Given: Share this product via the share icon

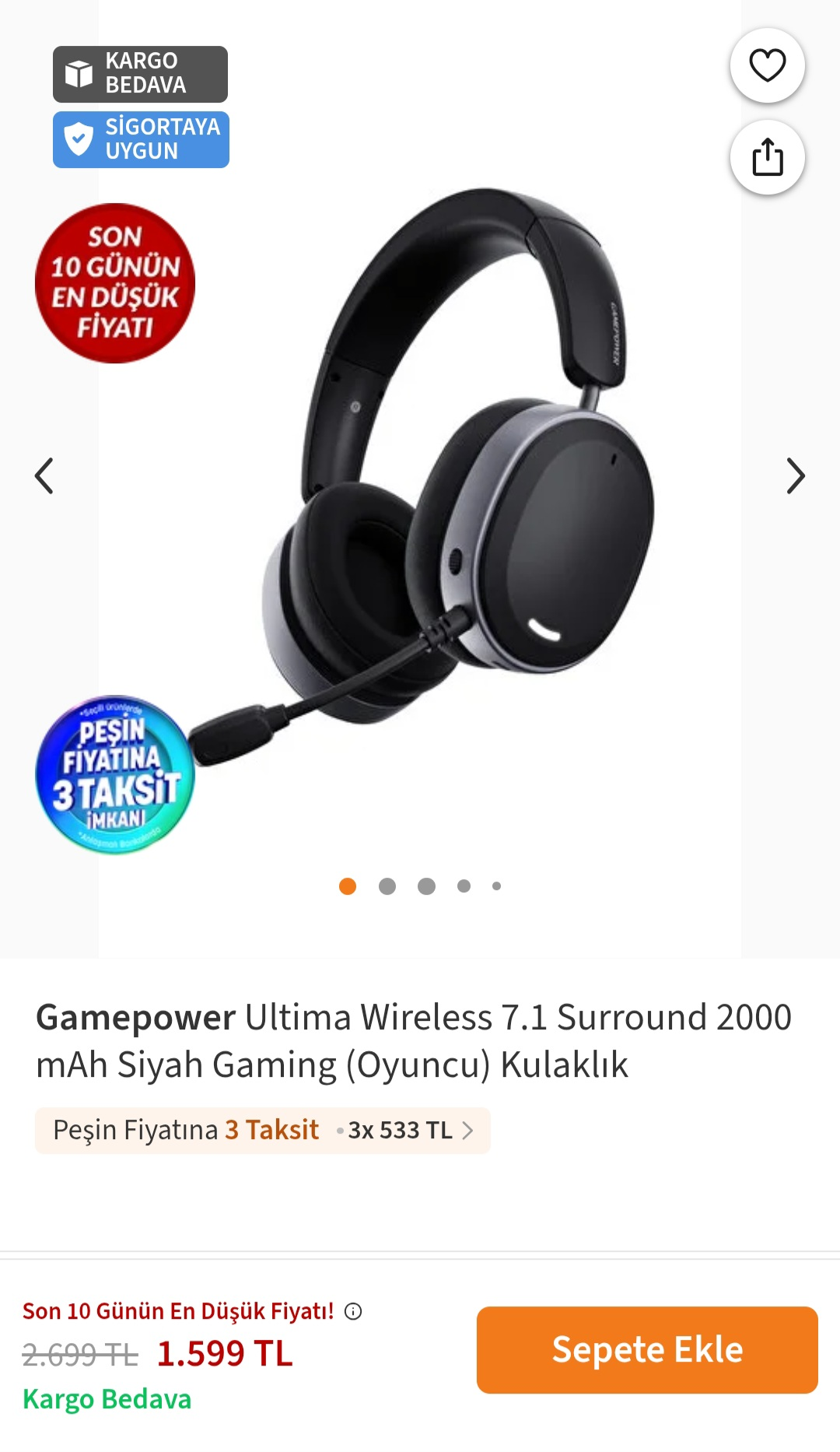Looking at the screenshot, I should [x=767, y=157].
